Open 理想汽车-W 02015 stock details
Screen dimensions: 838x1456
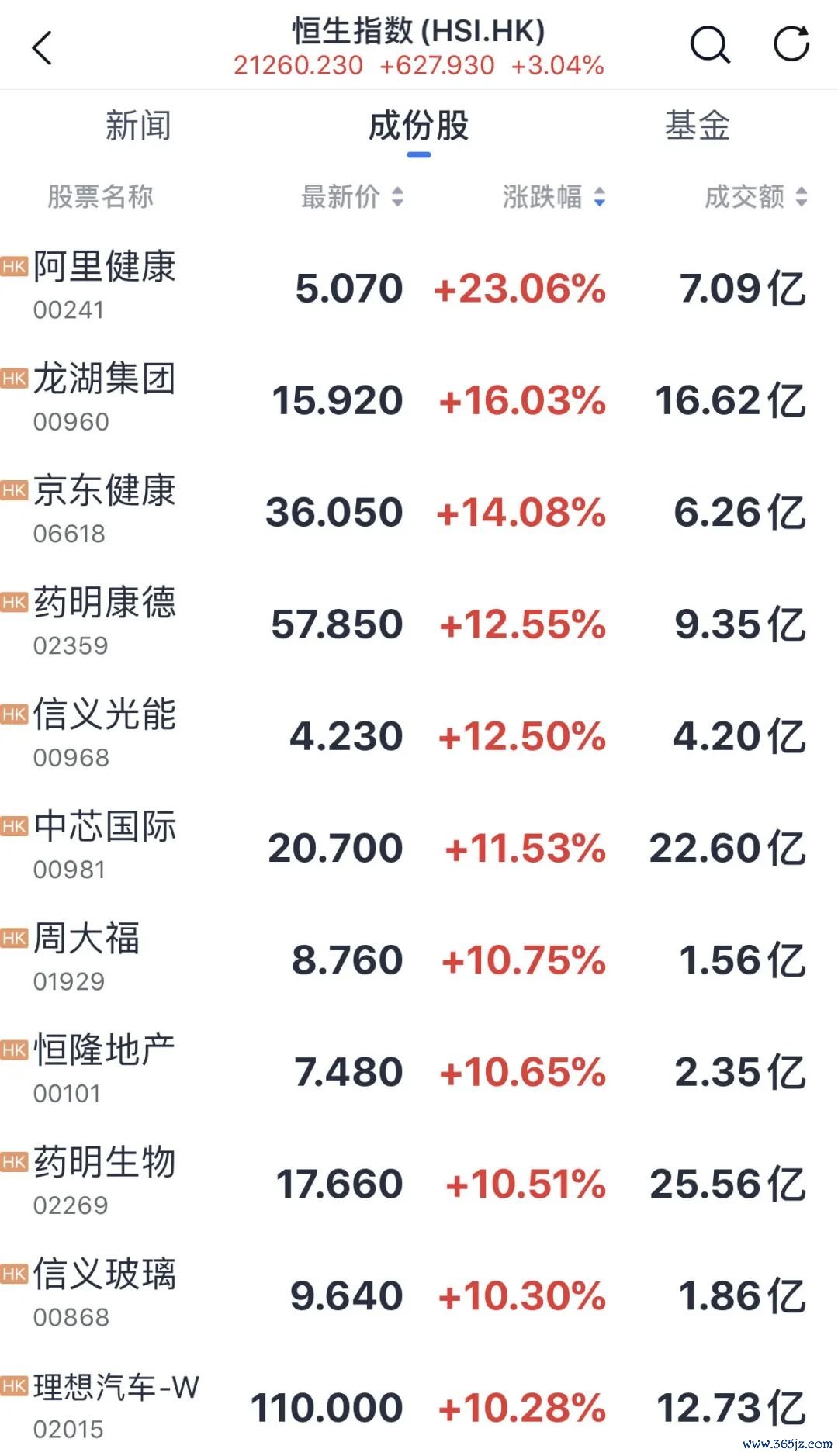coord(419,1406)
